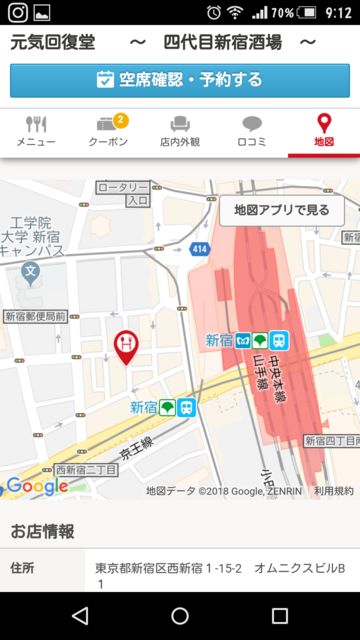Switch to the 店内外観 tab
Image resolution: width=360 pixels, height=640 pixels.
pyautogui.click(x=180, y=133)
